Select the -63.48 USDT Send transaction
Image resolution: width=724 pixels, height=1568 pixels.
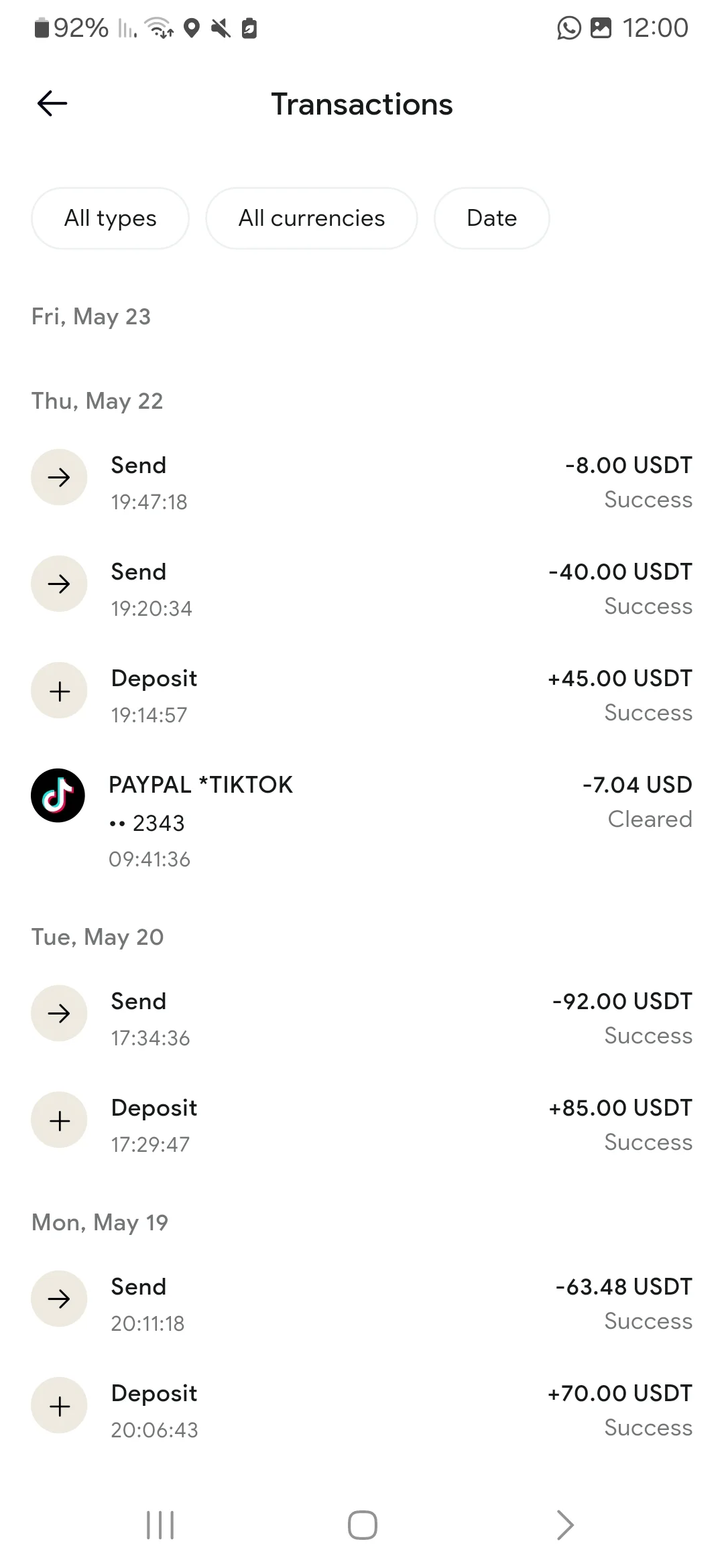click(362, 1303)
